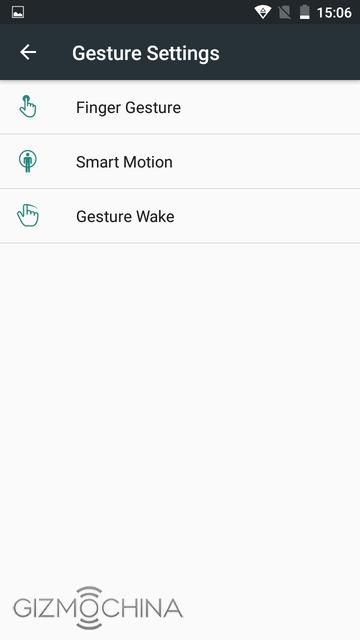The height and width of the screenshot is (640, 360).
Task: Select the Gesture Wake row
Action: coord(180,216)
